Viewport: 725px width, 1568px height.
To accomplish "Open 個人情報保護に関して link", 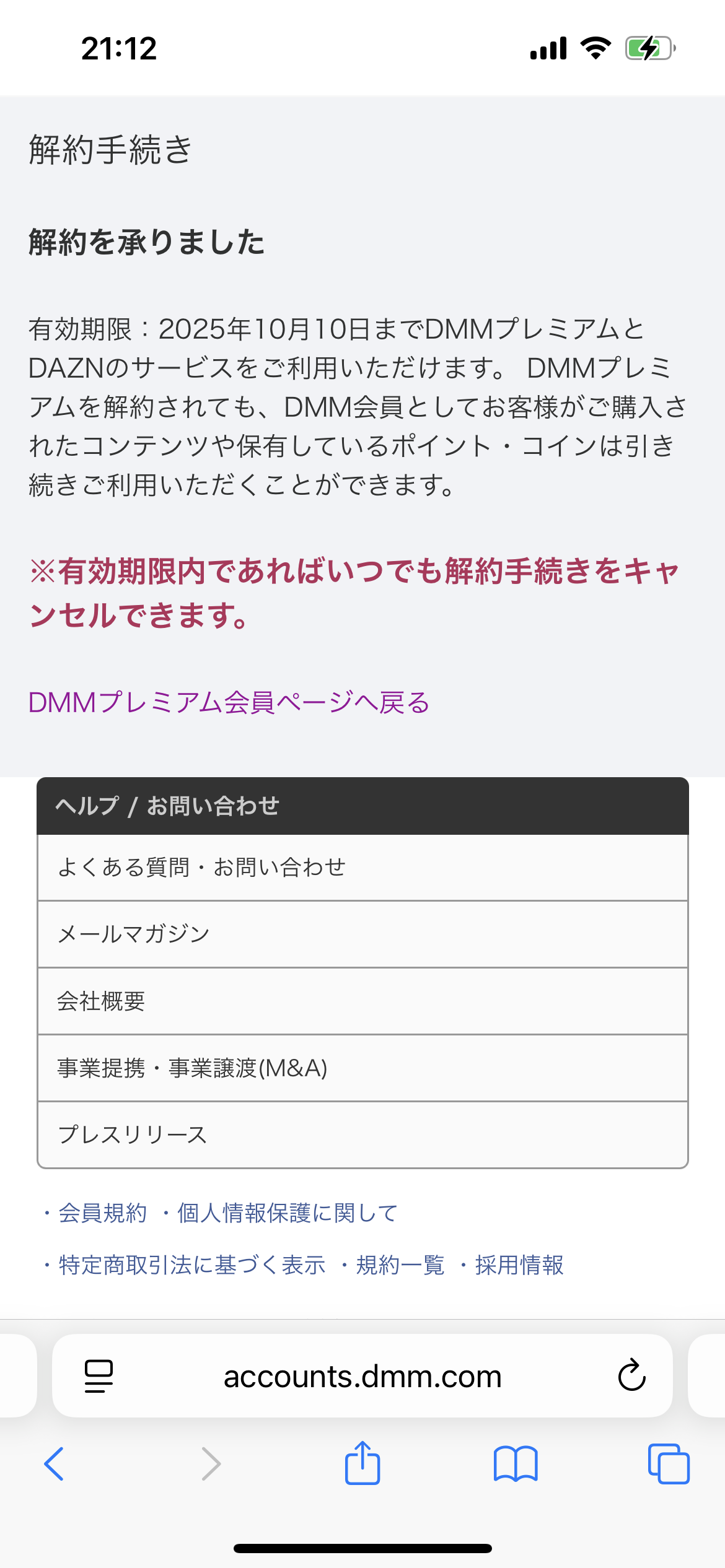I will point(287,1213).
